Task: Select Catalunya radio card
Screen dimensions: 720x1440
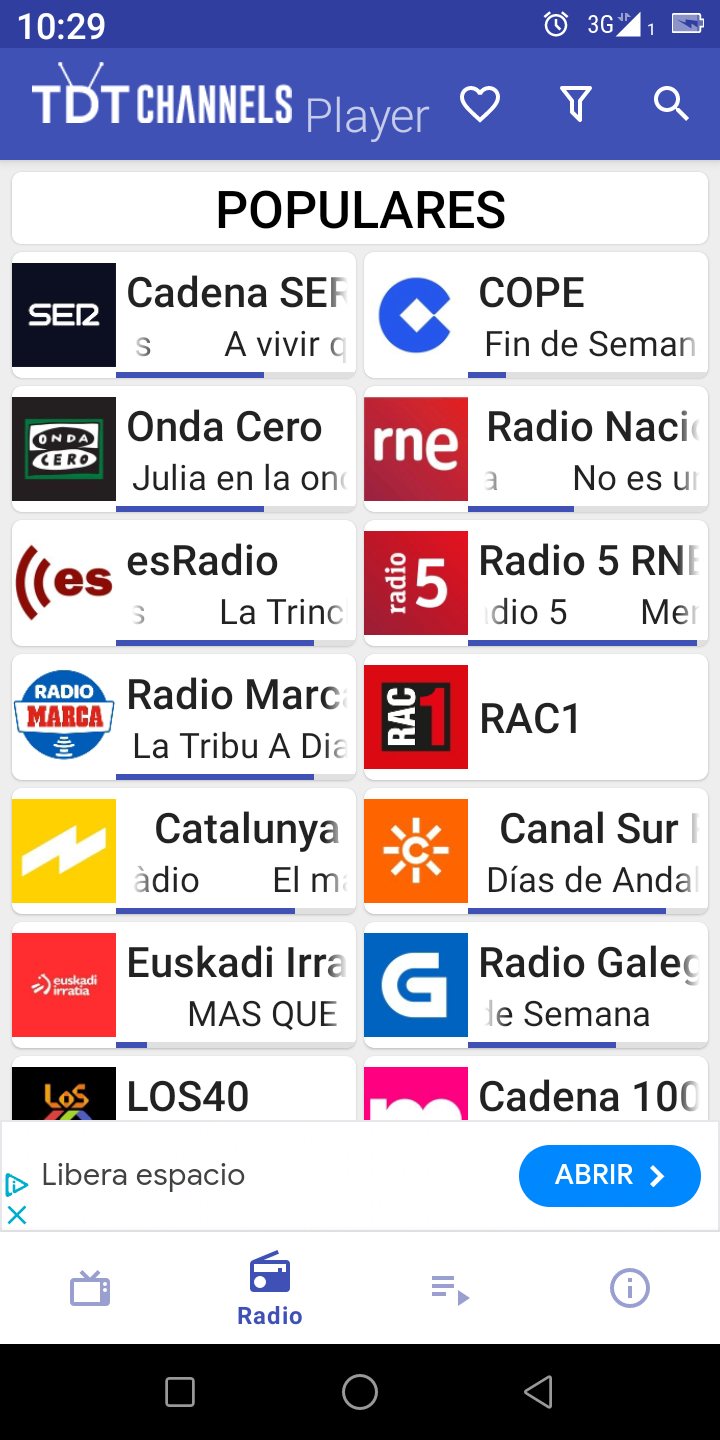Action: point(184,851)
